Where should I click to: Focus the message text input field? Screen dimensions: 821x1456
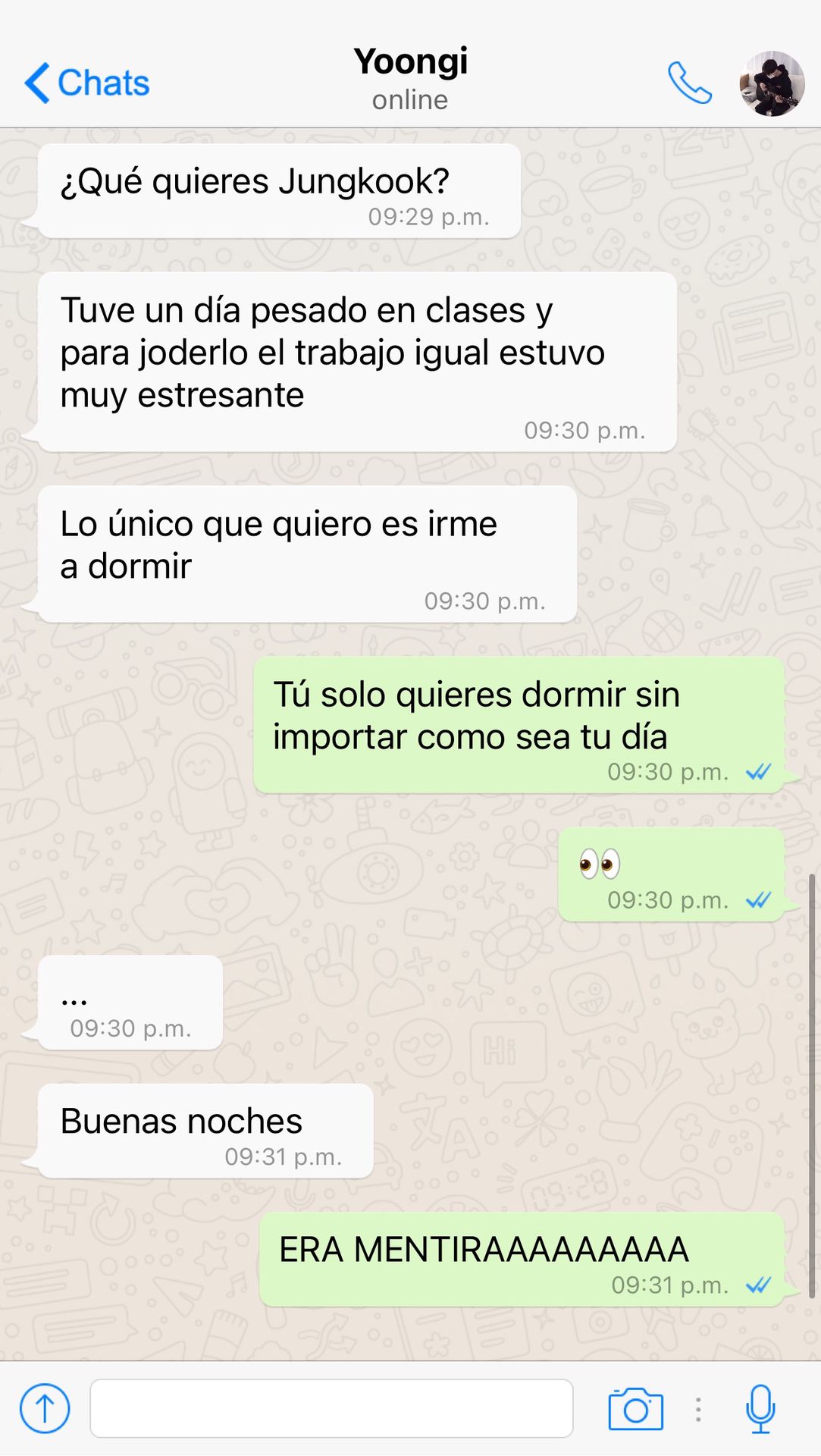click(x=331, y=1408)
